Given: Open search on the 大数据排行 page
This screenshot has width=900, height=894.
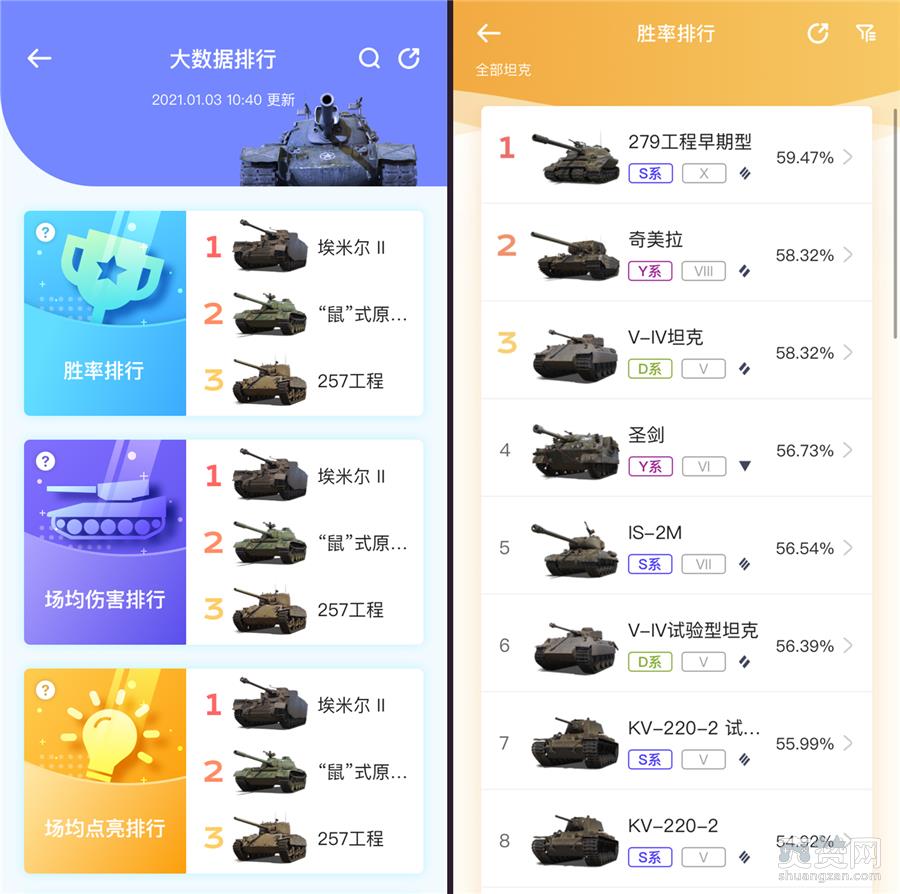Looking at the screenshot, I should coord(370,59).
